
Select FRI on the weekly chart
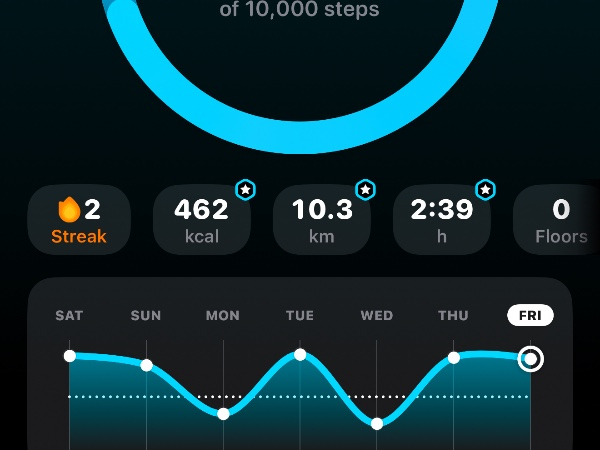tap(530, 315)
